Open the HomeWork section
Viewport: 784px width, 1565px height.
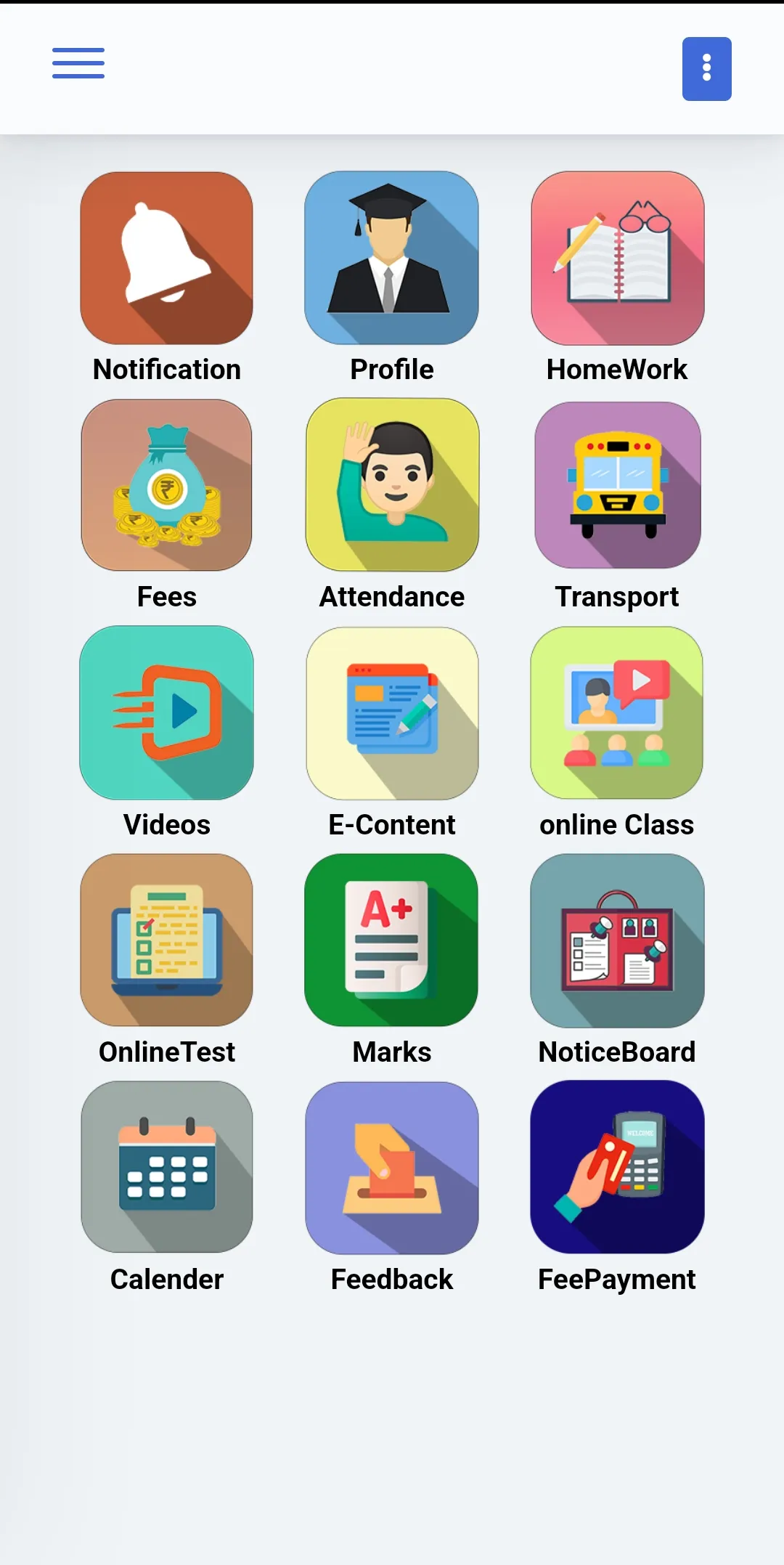[617, 259]
